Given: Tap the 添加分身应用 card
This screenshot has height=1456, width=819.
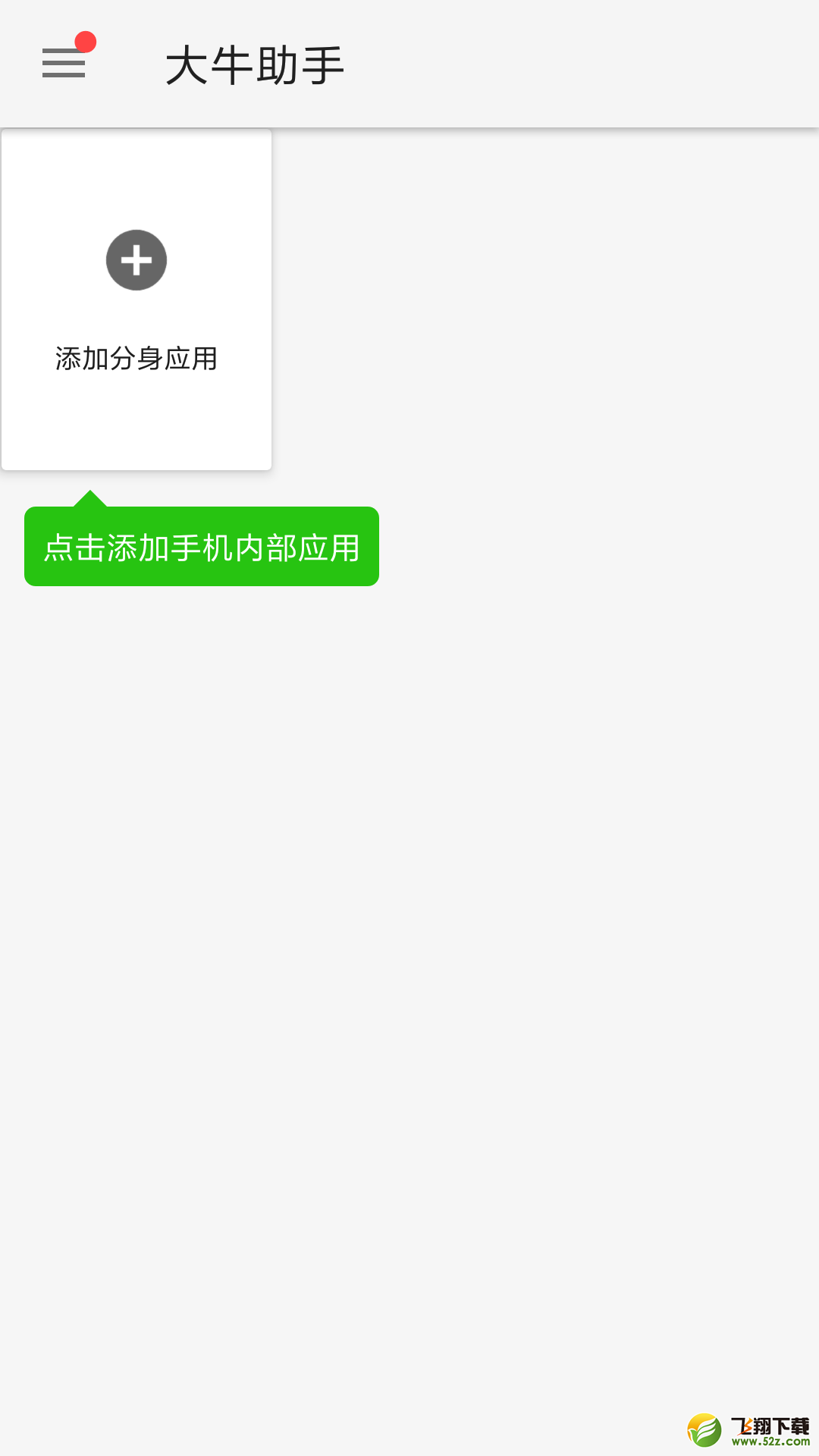Looking at the screenshot, I should (136, 300).
